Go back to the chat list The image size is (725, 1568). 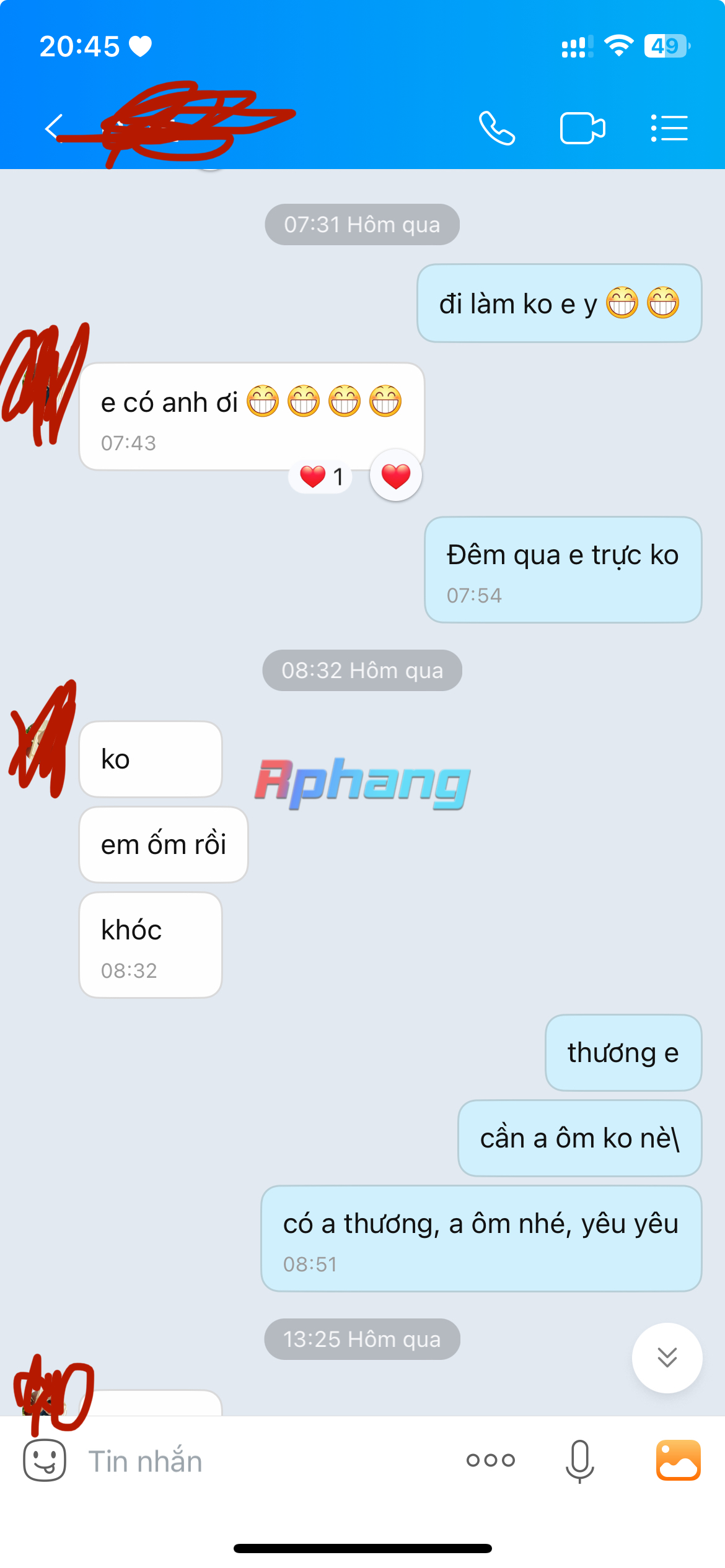(x=54, y=128)
